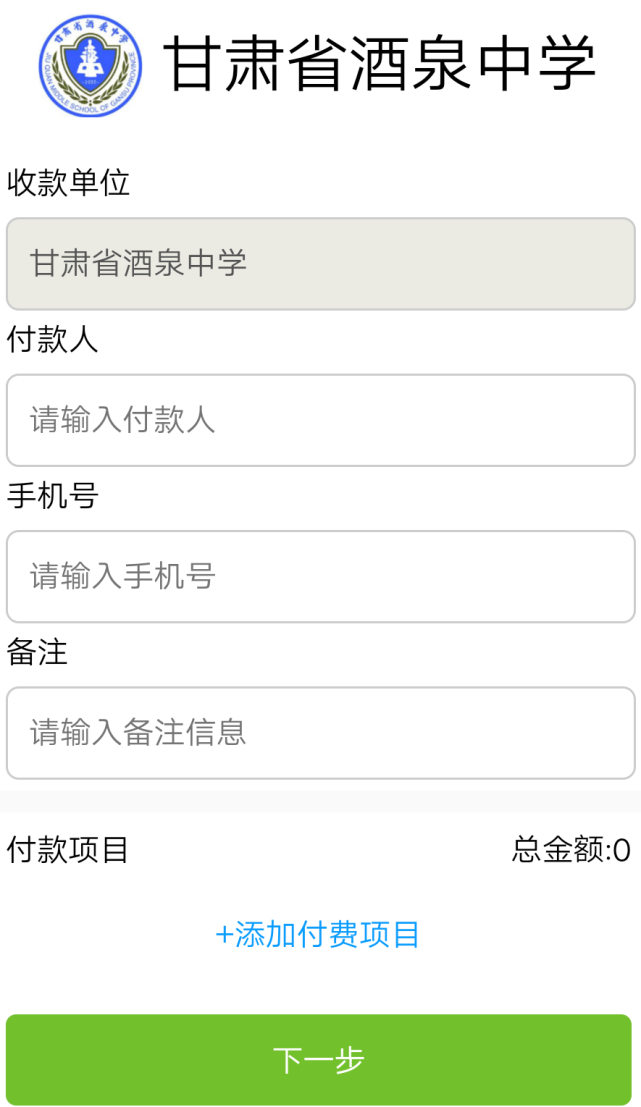Proceed with the green 下一步 button
The width and height of the screenshot is (641, 1107).
(319, 1060)
